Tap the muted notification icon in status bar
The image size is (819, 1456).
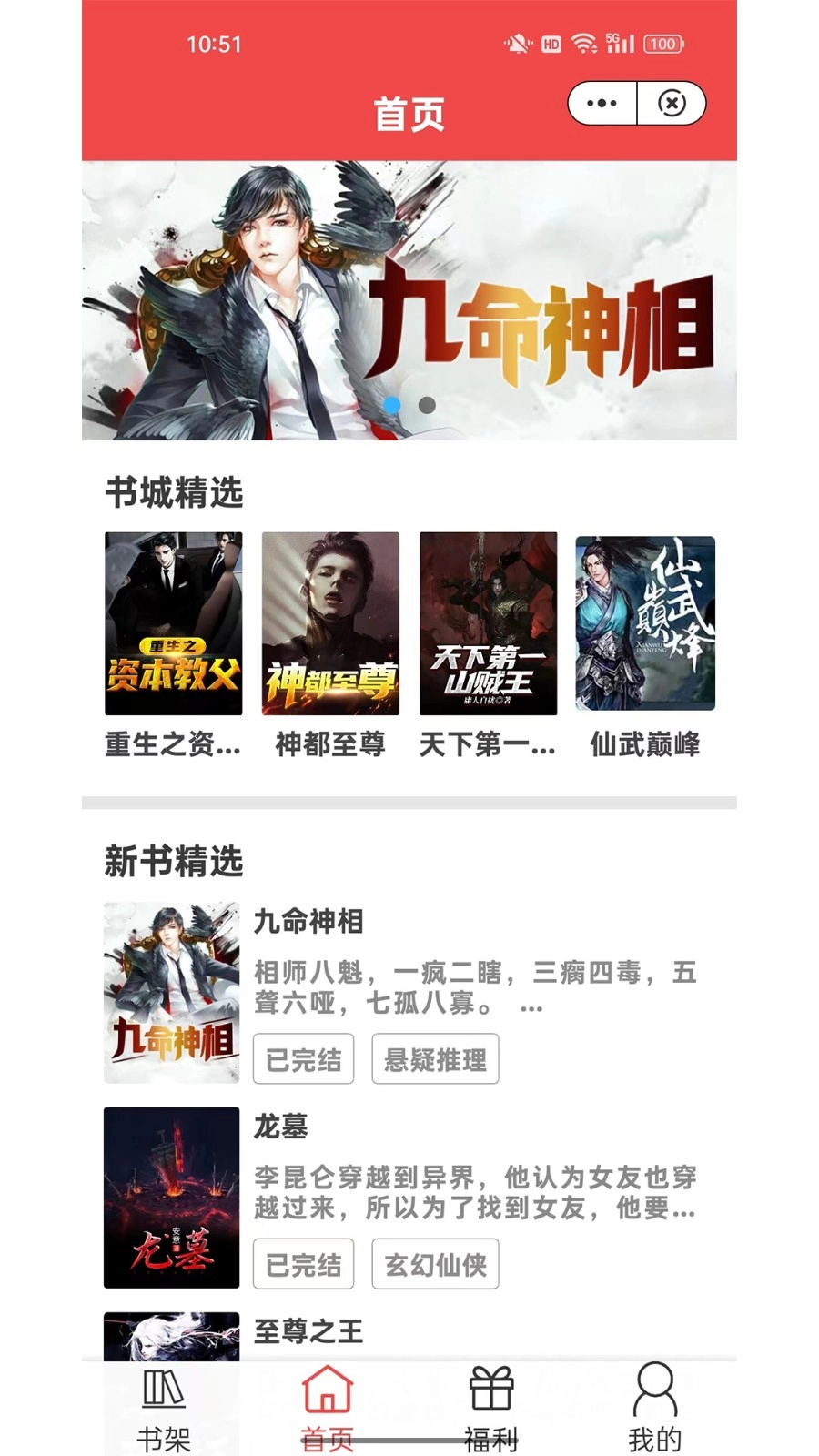tap(517, 43)
